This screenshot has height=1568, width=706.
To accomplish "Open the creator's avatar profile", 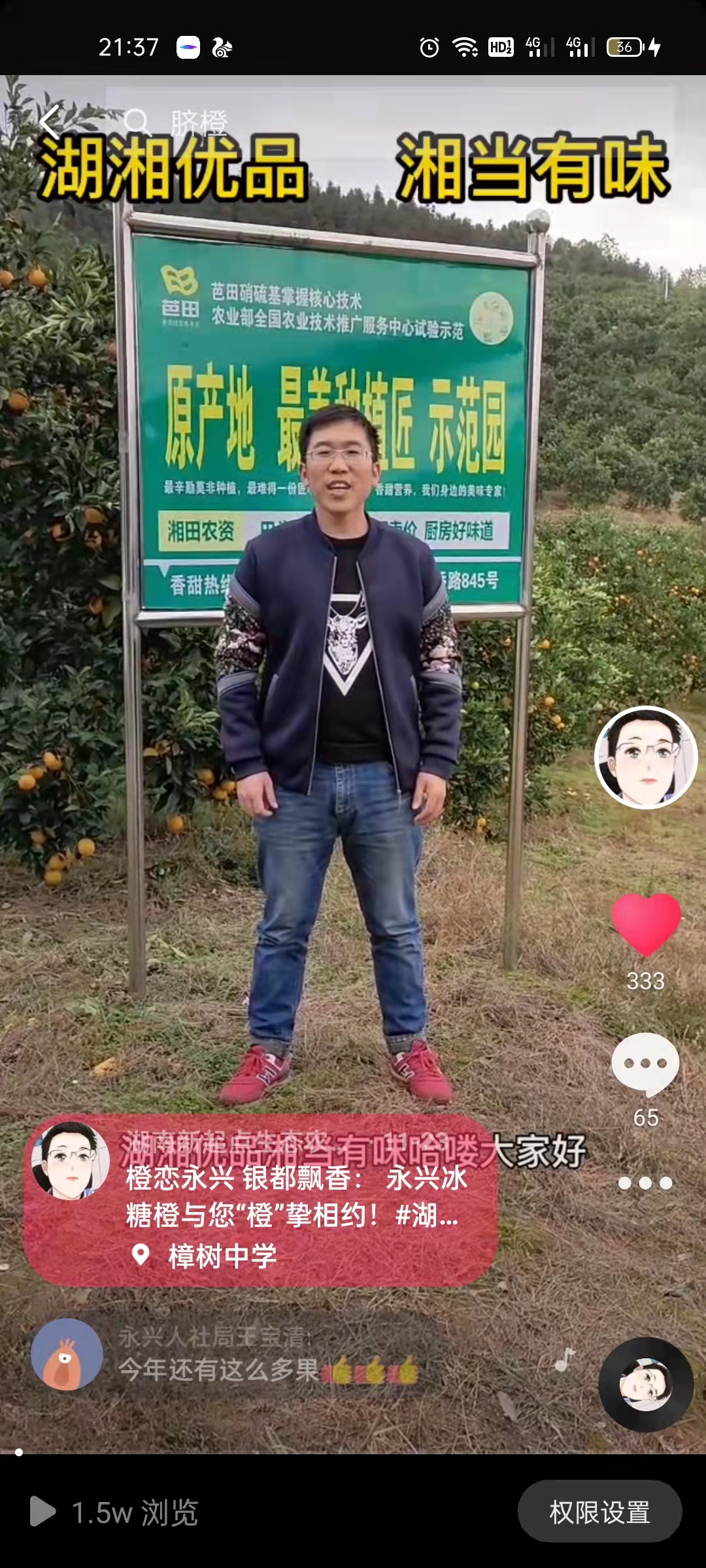I will coord(645,758).
